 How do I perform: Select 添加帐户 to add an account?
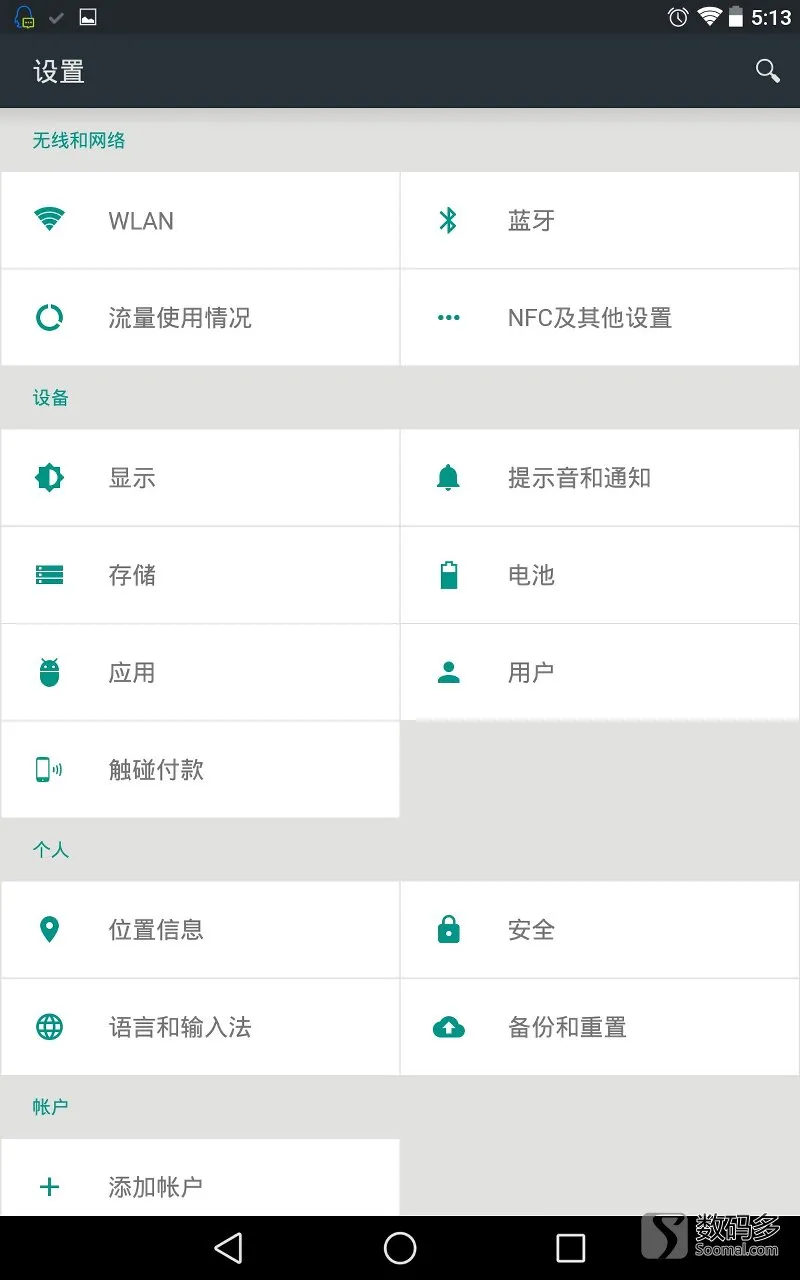pos(200,1178)
